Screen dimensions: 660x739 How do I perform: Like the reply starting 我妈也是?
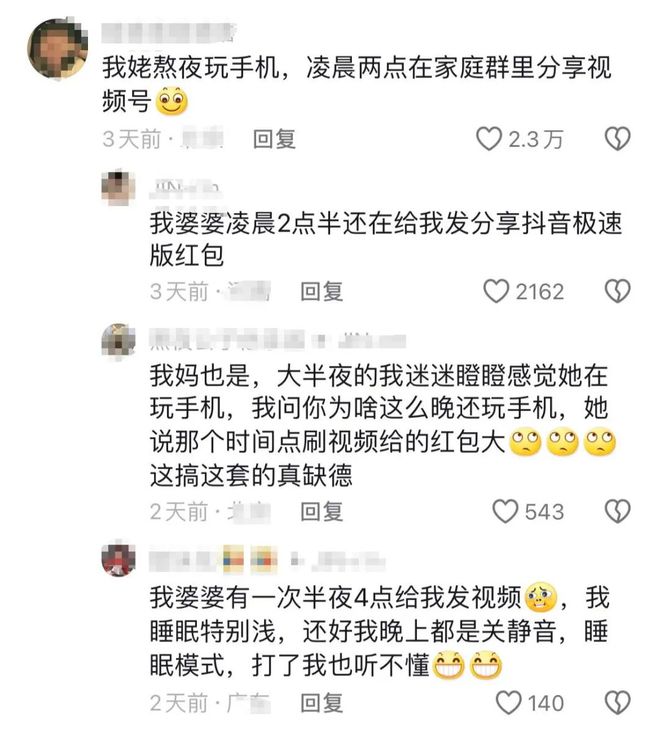point(506,511)
